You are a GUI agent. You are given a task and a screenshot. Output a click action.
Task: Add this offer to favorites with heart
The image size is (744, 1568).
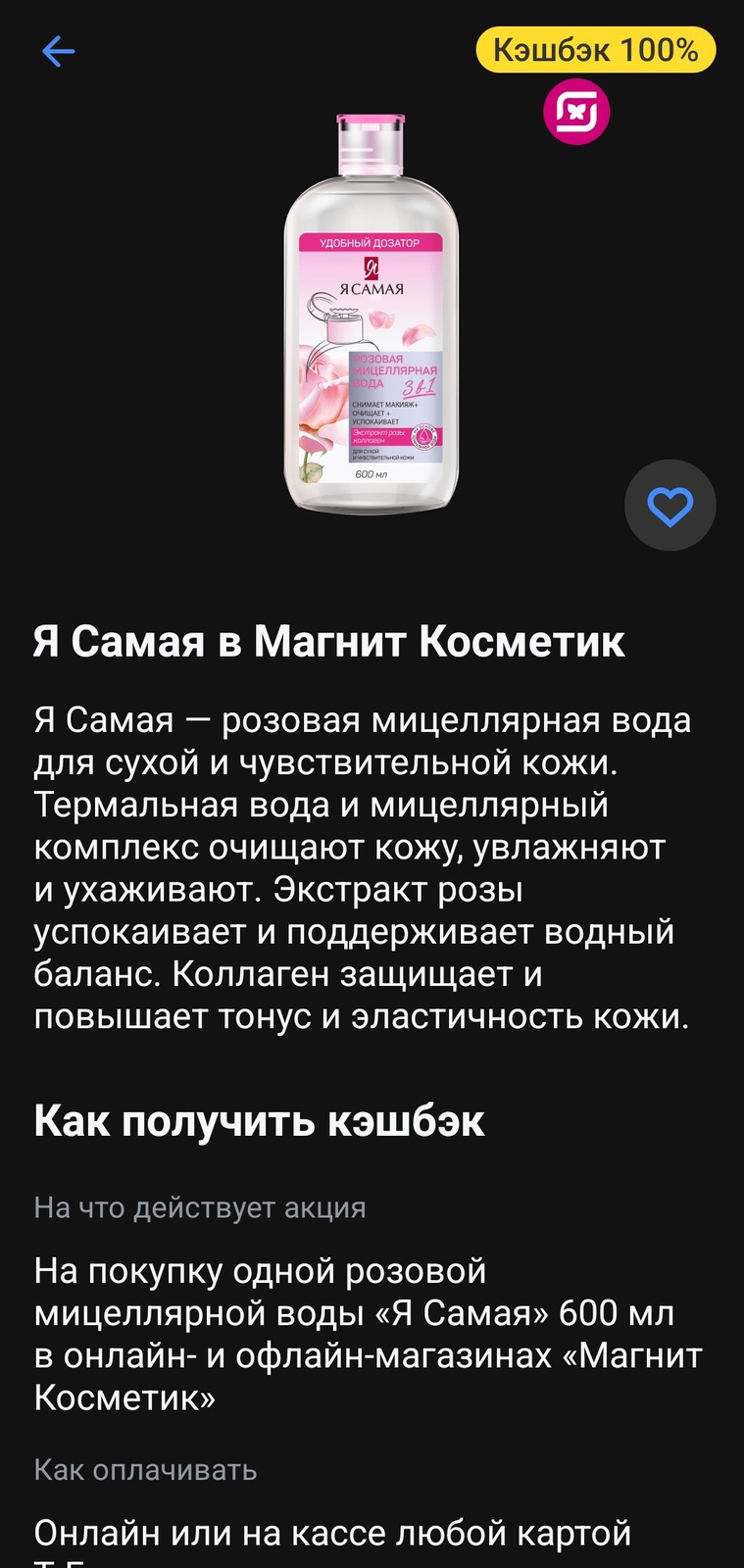(x=670, y=506)
